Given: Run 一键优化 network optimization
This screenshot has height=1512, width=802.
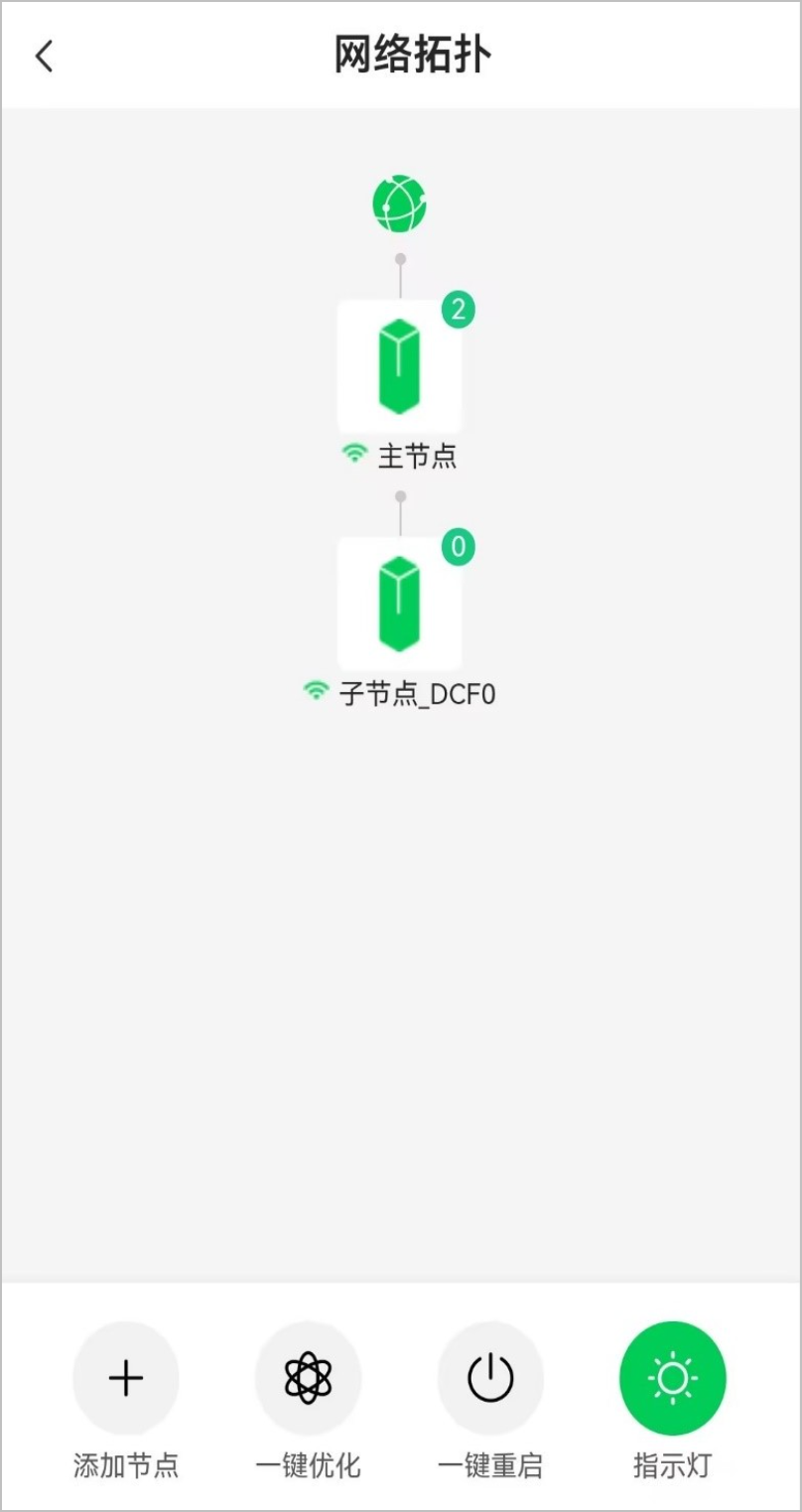Looking at the screenshot, I should pos(308,1378).
